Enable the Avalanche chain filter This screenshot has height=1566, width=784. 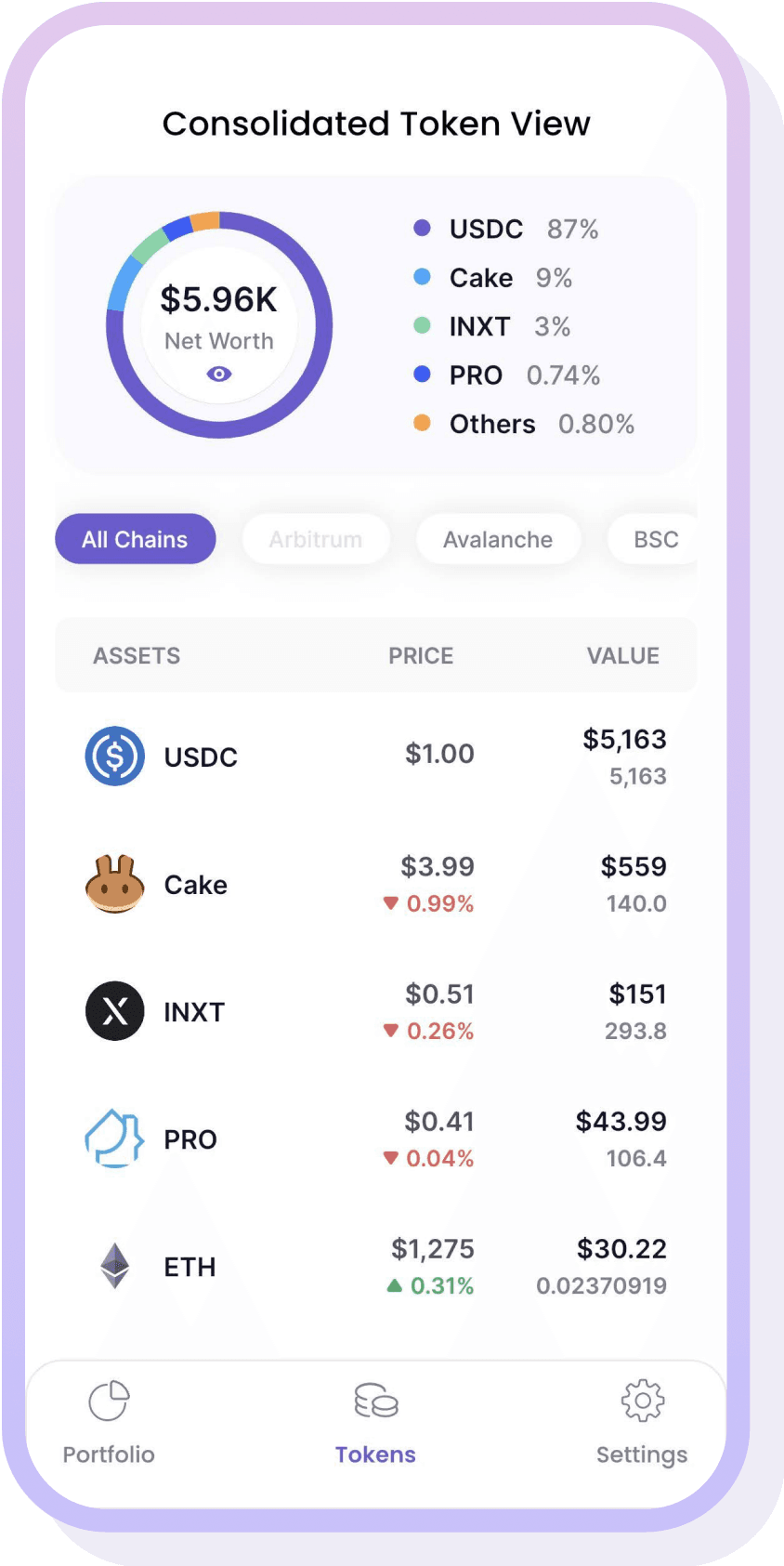tap(499, 539)
